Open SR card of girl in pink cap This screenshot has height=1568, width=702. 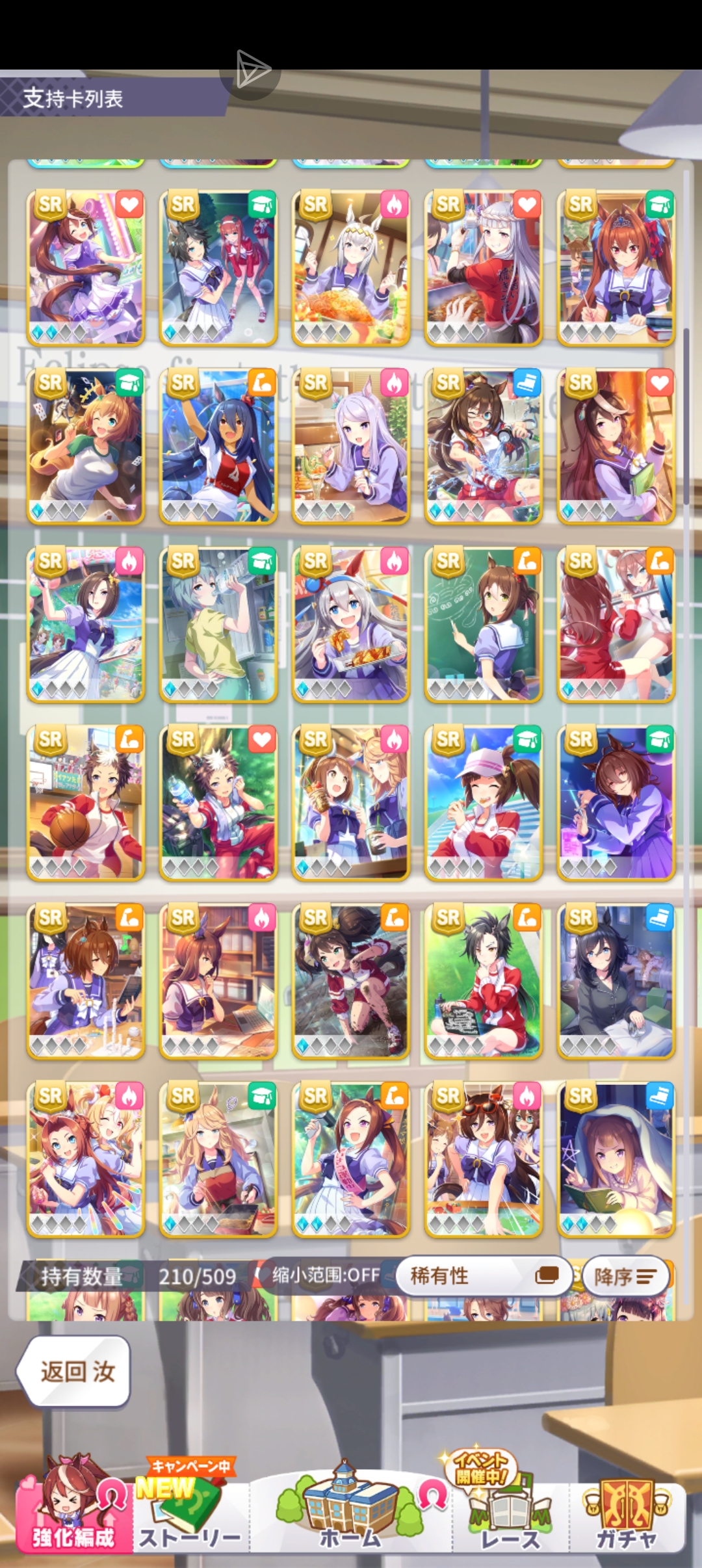pyautogui.click(x=483, y=804)
